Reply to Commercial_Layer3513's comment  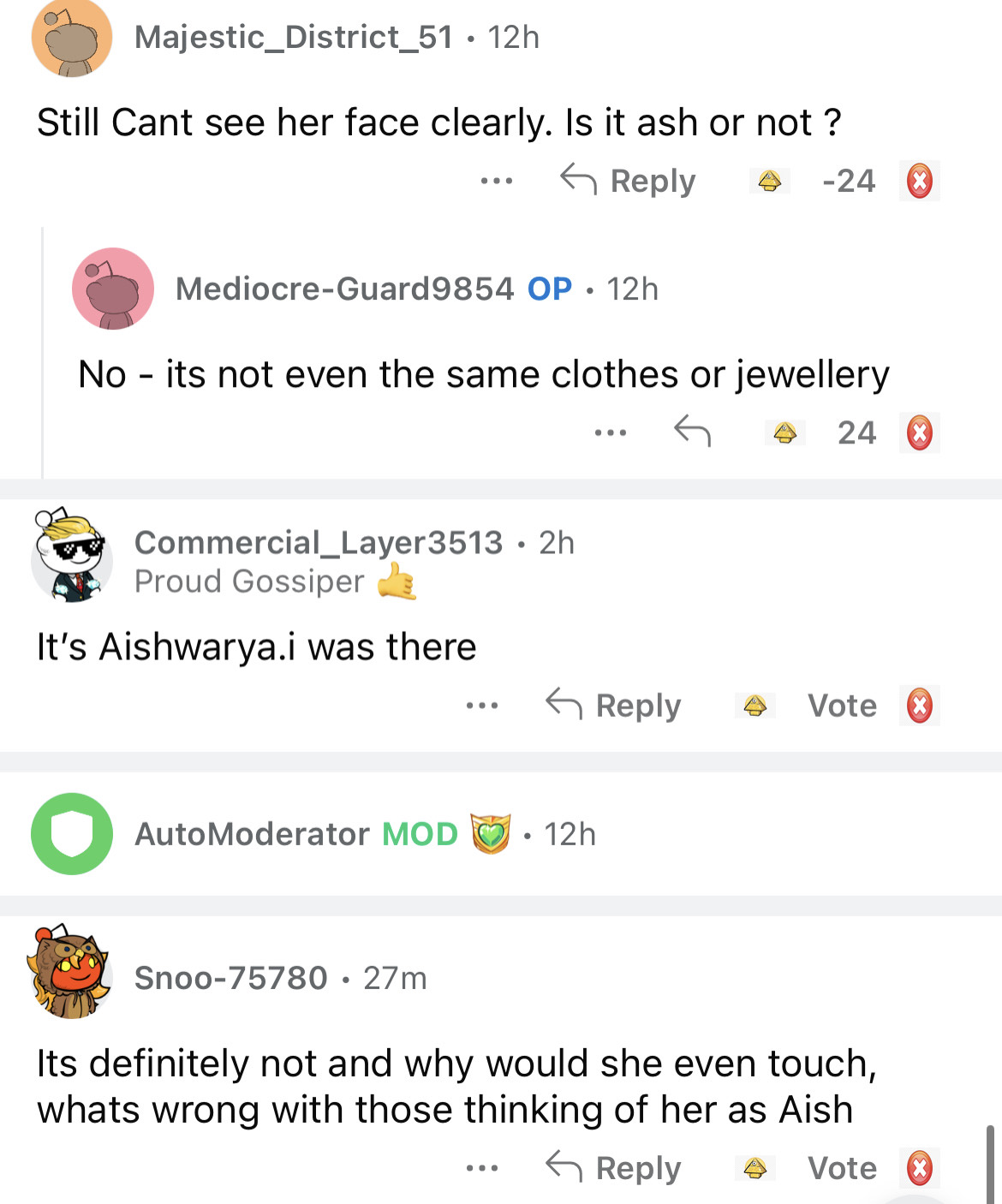(613, 705)
